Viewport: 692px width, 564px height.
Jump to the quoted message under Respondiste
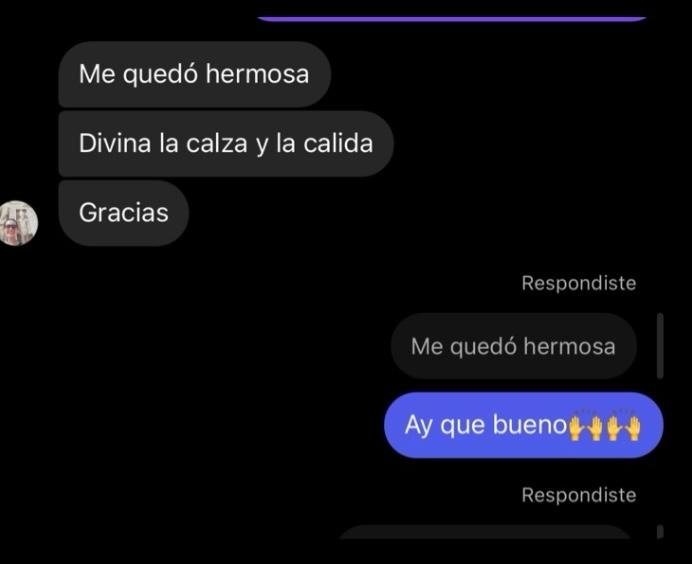(512, 346)
